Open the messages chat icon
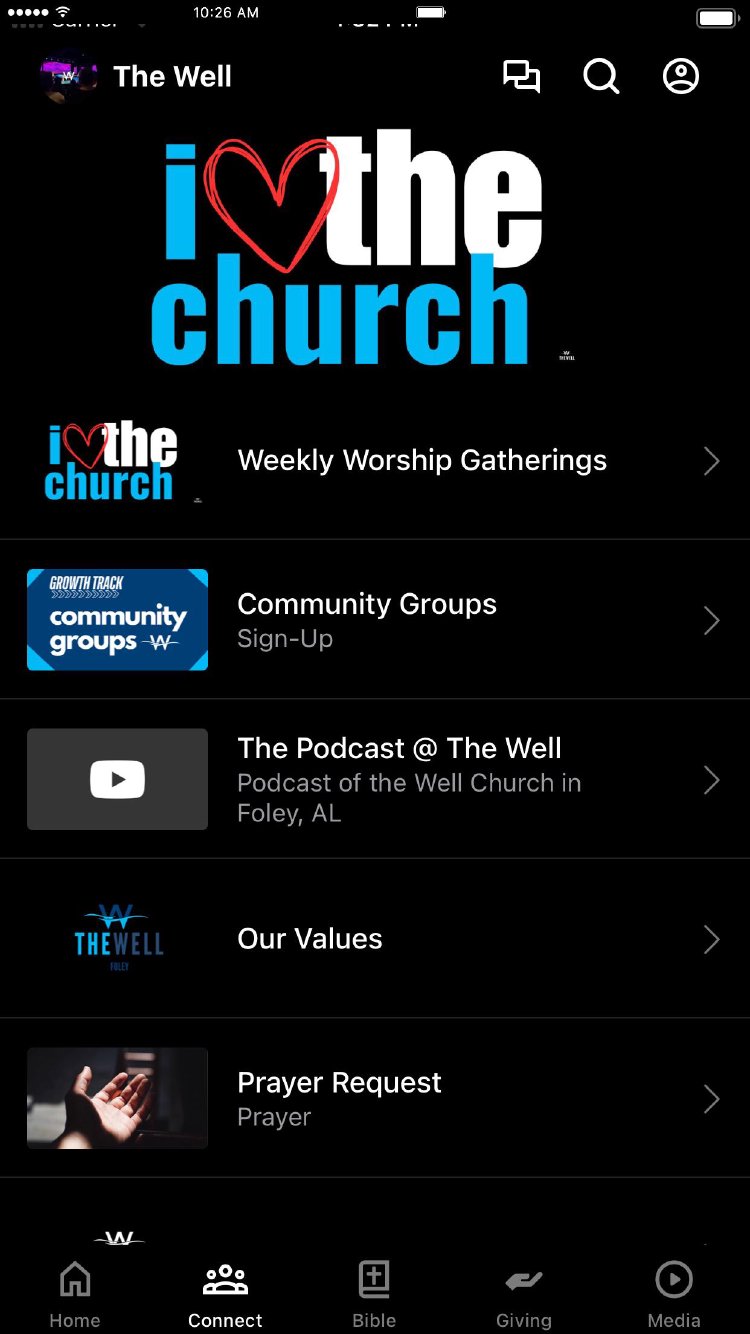This screenshot has width=750, height=1334. 521,77
